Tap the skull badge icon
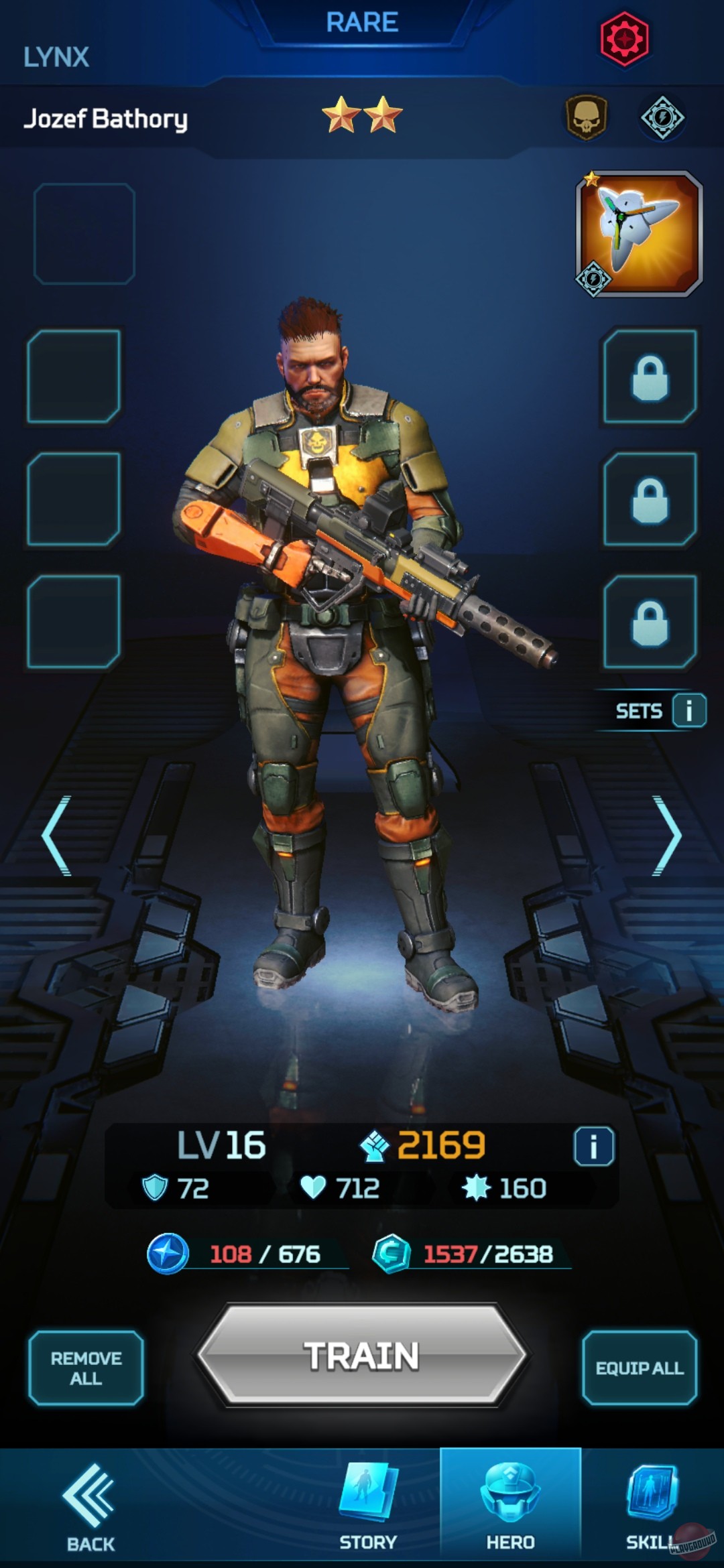The image size is (724, 1568). point(587,117)
